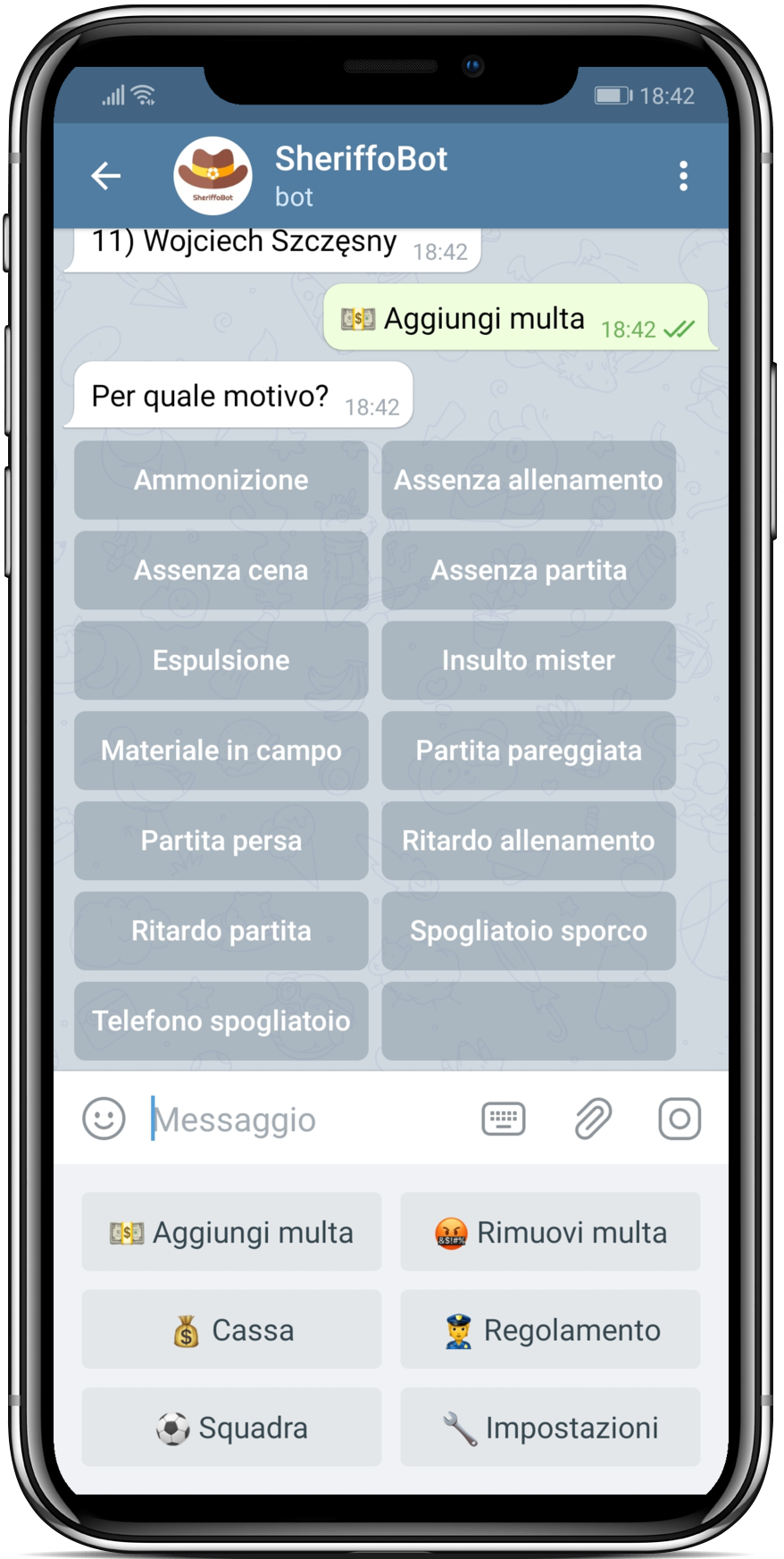Open the camera icon
Viewport: 784px width, 1559px height.
(680, 1119)
